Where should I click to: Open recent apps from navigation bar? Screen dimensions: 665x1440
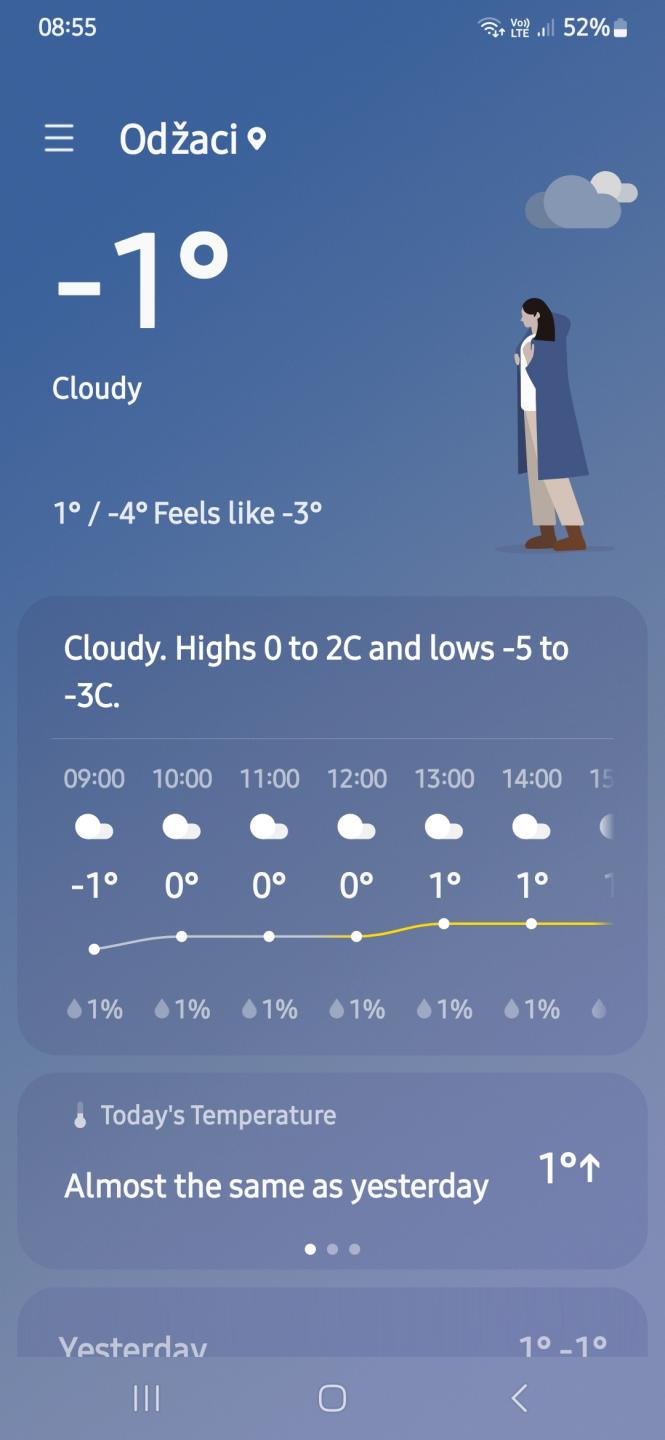tap(146, 1398)
